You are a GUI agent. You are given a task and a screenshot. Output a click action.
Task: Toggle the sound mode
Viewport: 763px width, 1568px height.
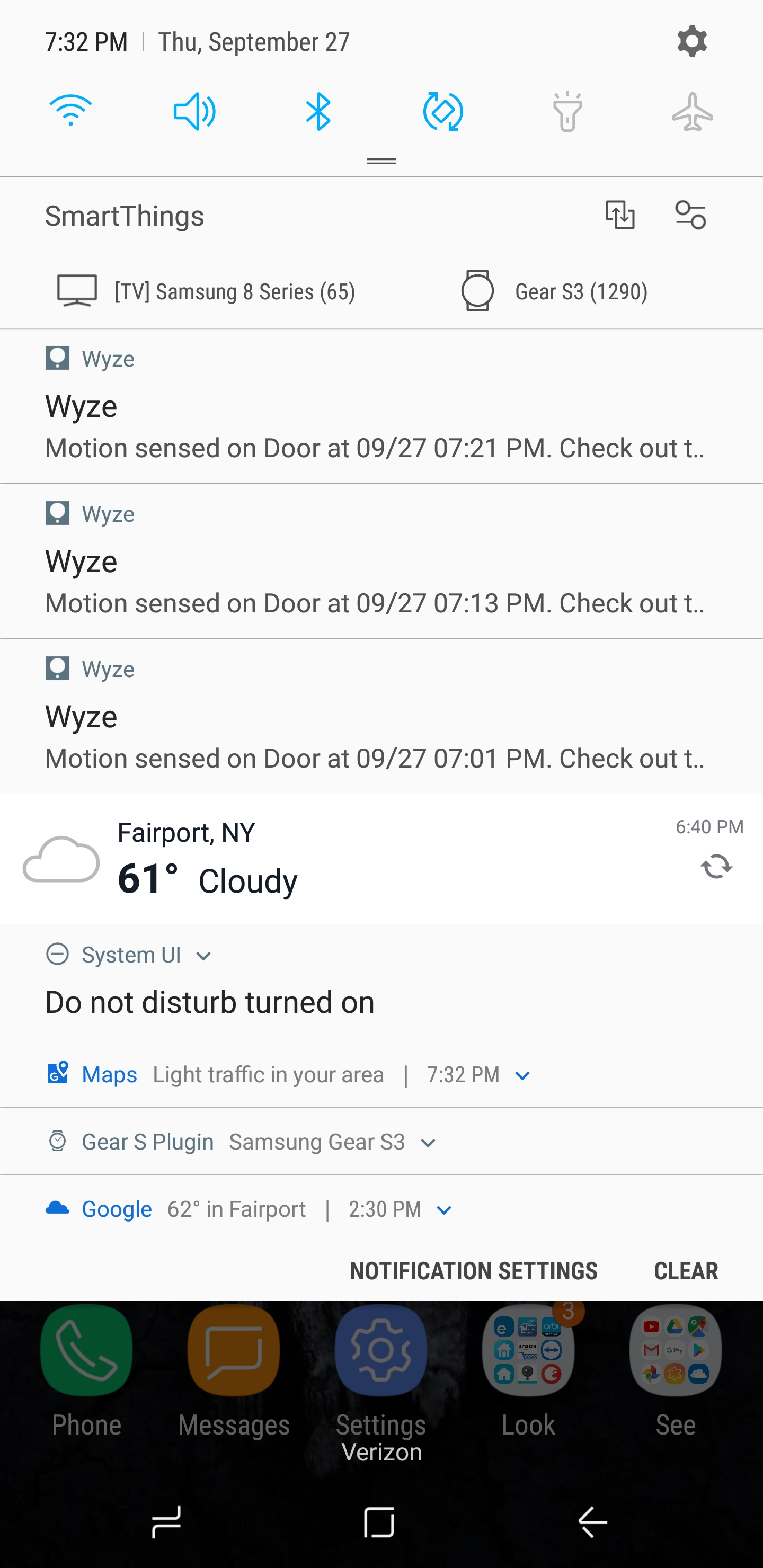194,111
